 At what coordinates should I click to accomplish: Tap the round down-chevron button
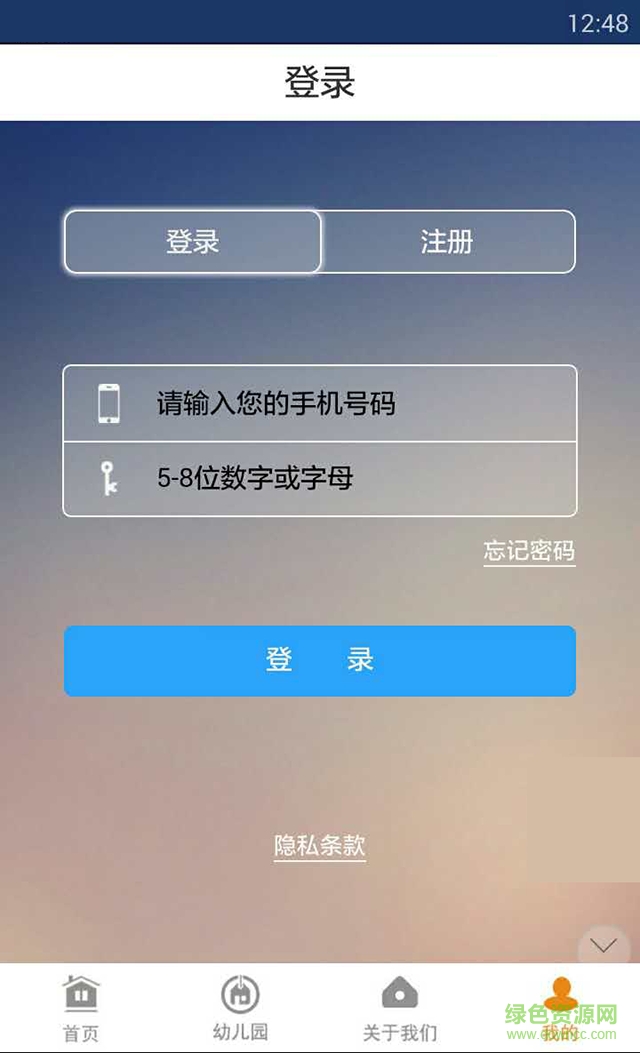(603, 945)
